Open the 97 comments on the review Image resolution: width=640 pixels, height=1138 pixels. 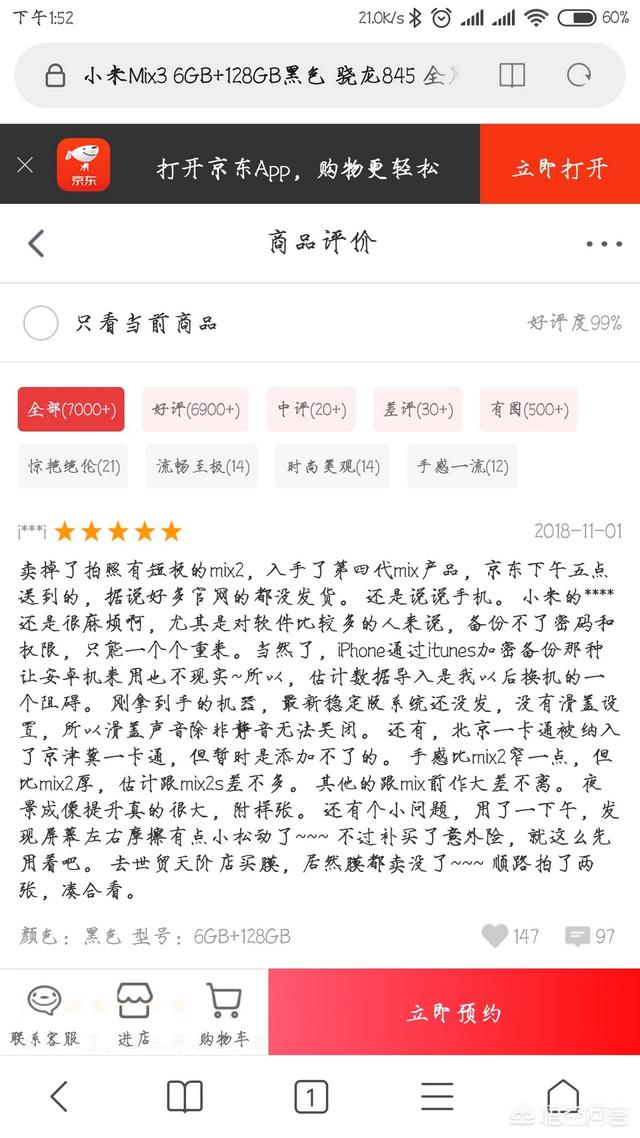tap(577, 936)
